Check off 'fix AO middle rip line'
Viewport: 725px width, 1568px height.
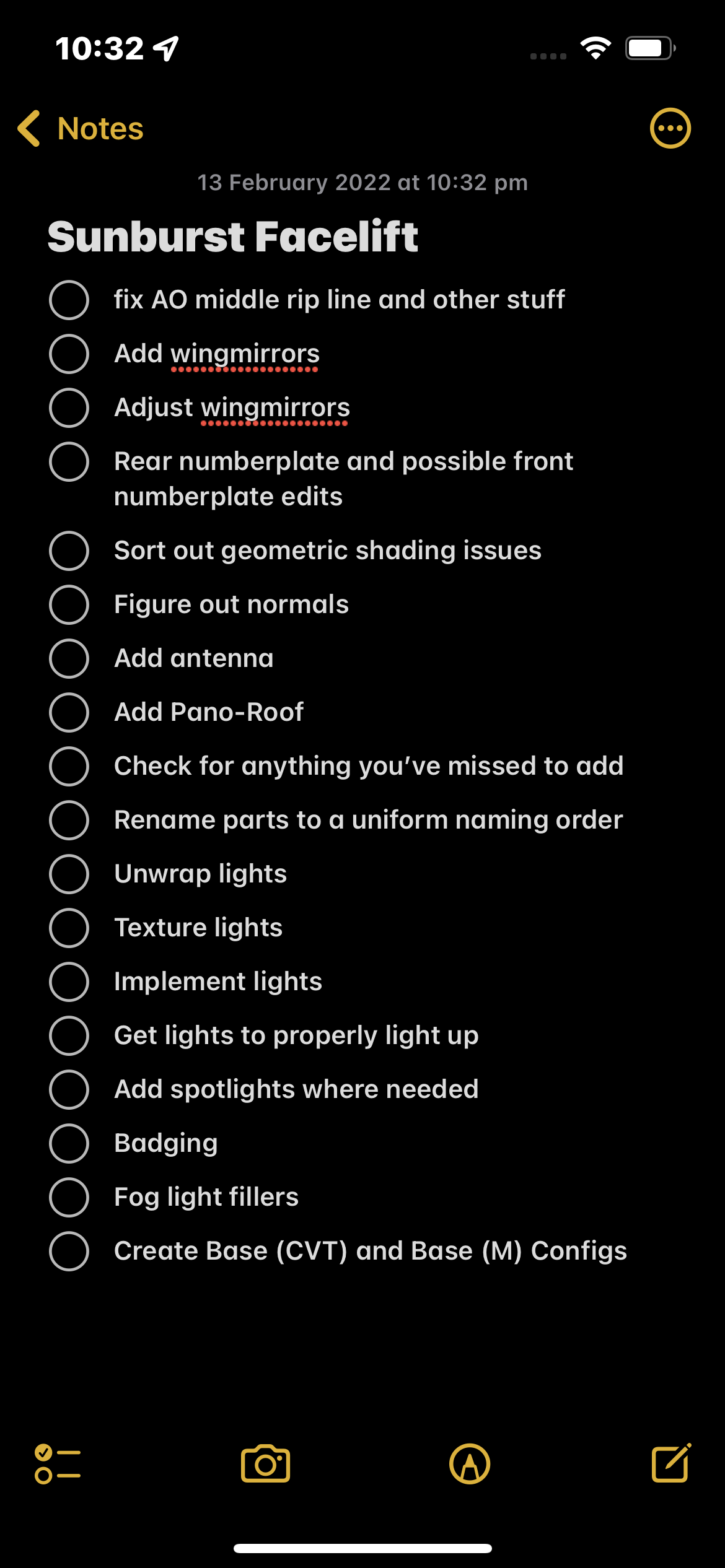coord(69,300)
